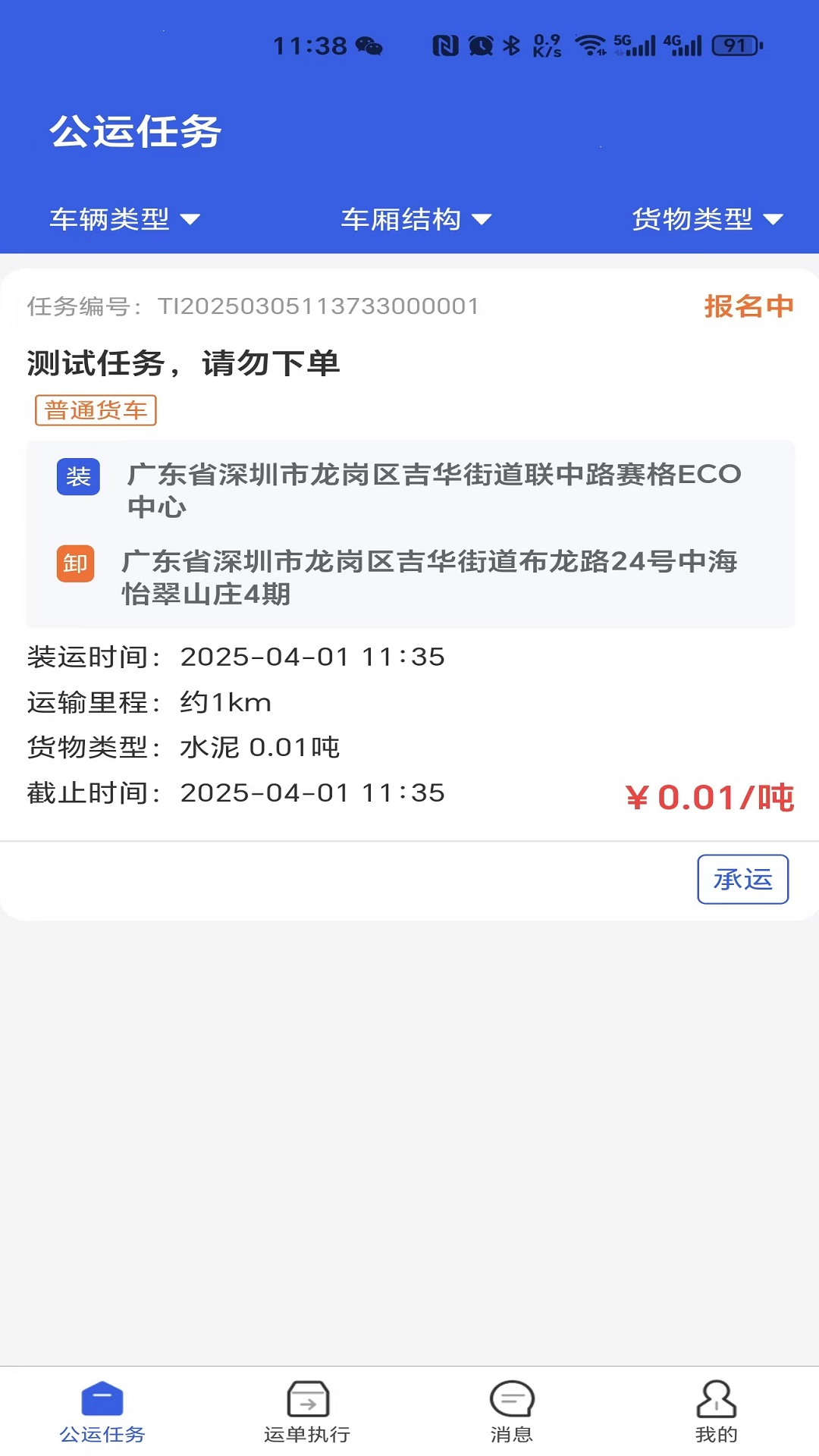Tap the signal strength bars indicator

click(x=642, y=44)
